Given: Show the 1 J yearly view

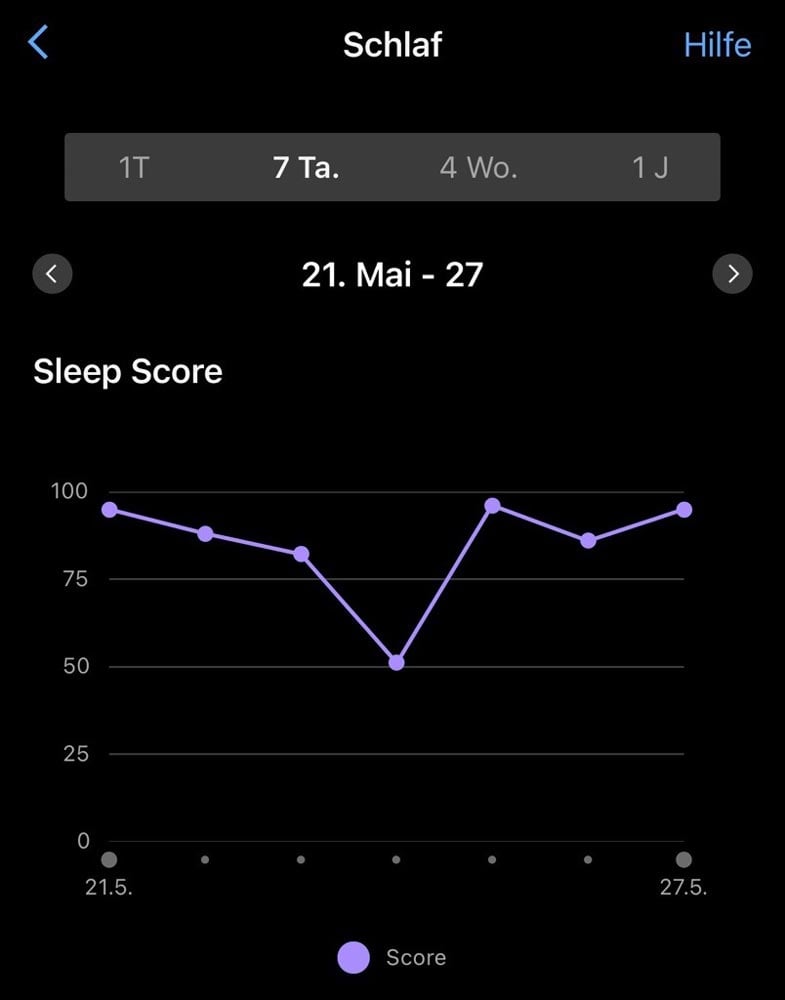Looking at the screenshot, I should [650, 168].
